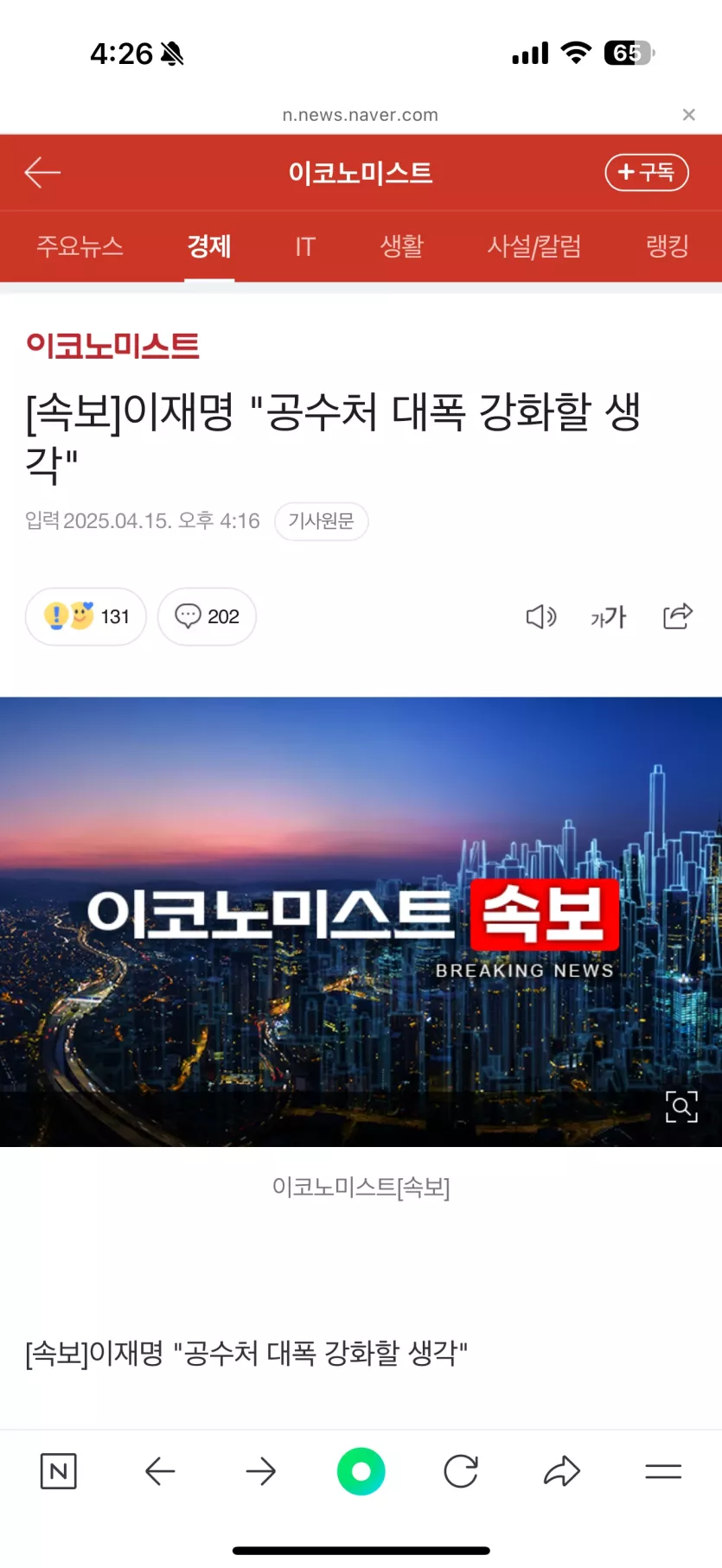Switch to the 랭킹 tab
Viewport: 722px width, 1568px height.
[667, 246]
